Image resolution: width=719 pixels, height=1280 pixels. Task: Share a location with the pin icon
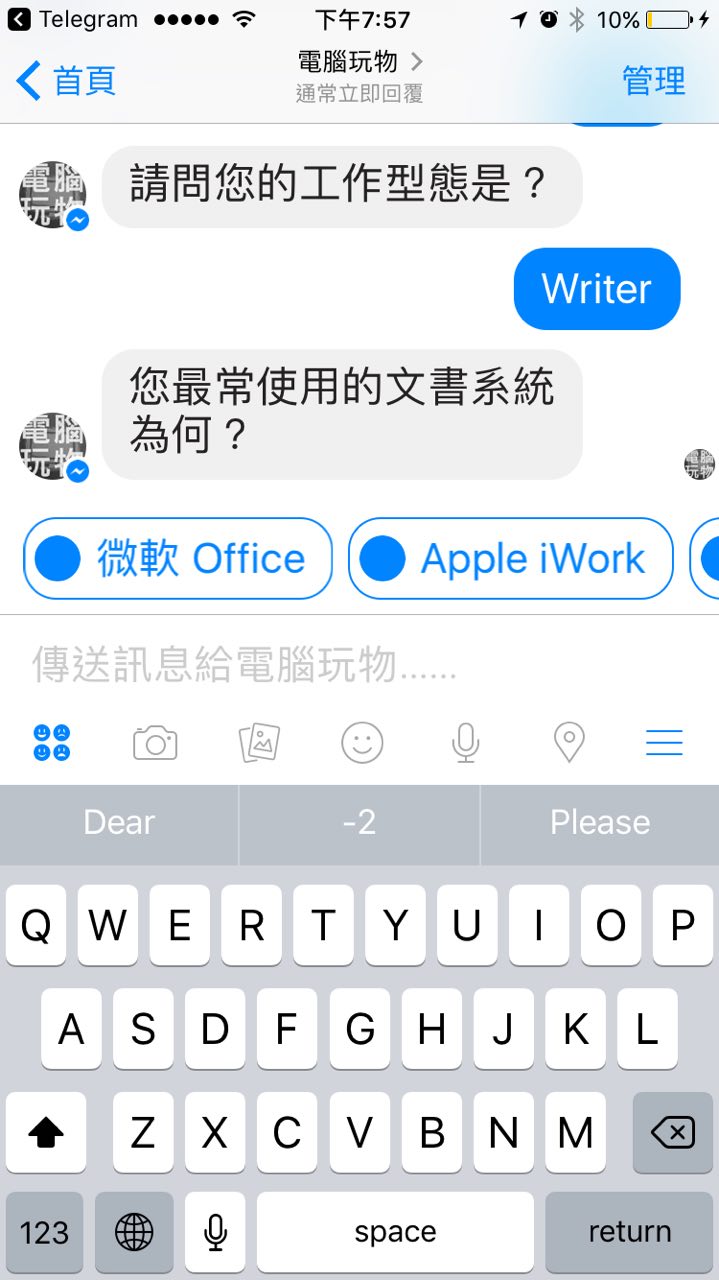[568, 743]
